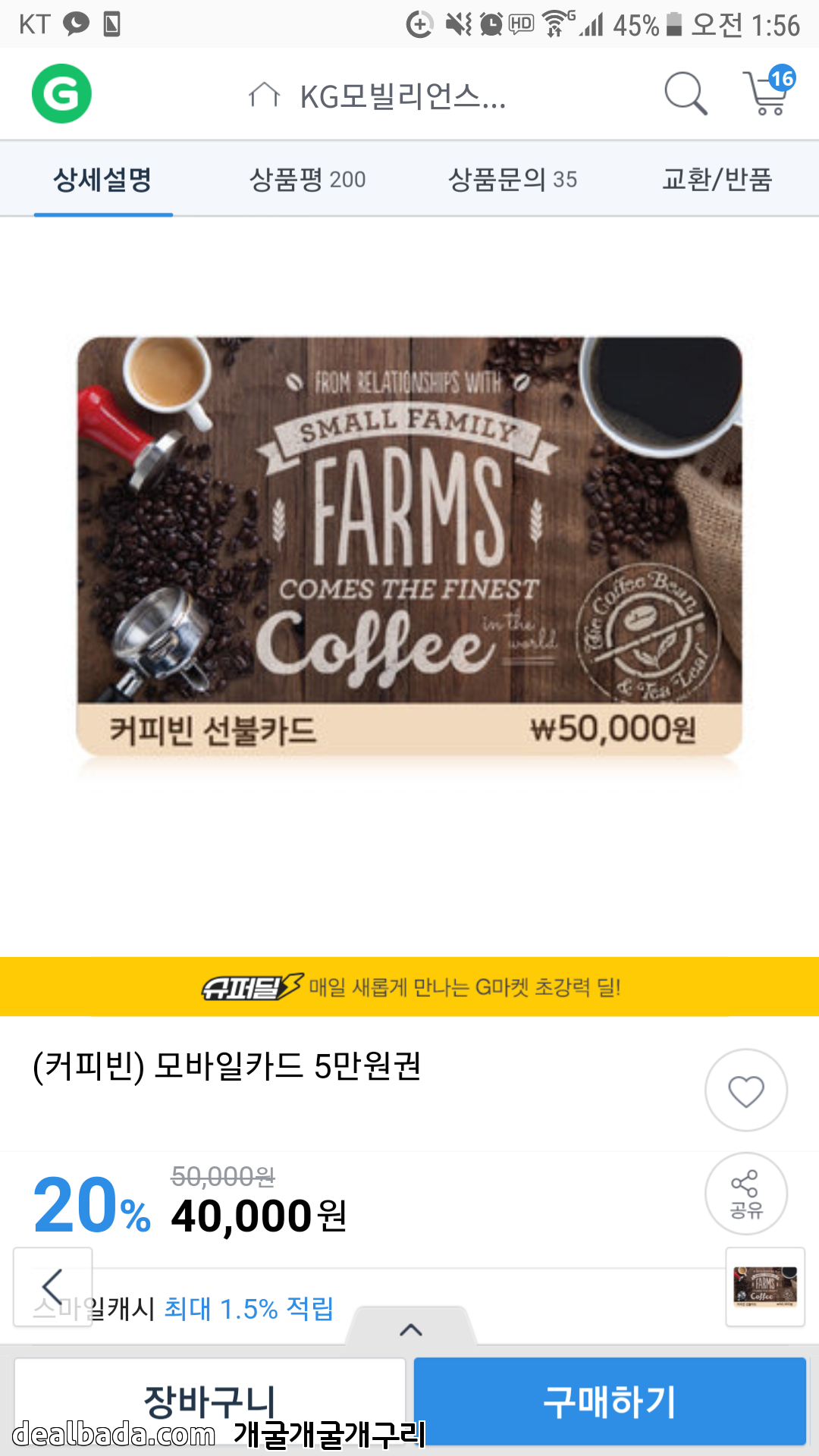Share this product via 공유 button
The image size is (819, 1456).
pyautogui.click(x=746, y=1194)
